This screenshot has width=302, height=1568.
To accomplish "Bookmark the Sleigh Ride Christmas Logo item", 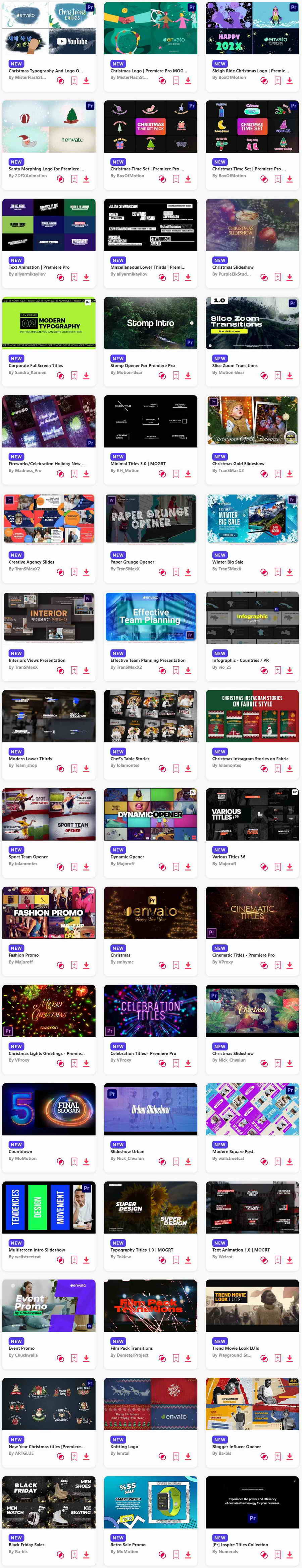I will [277, 81].
